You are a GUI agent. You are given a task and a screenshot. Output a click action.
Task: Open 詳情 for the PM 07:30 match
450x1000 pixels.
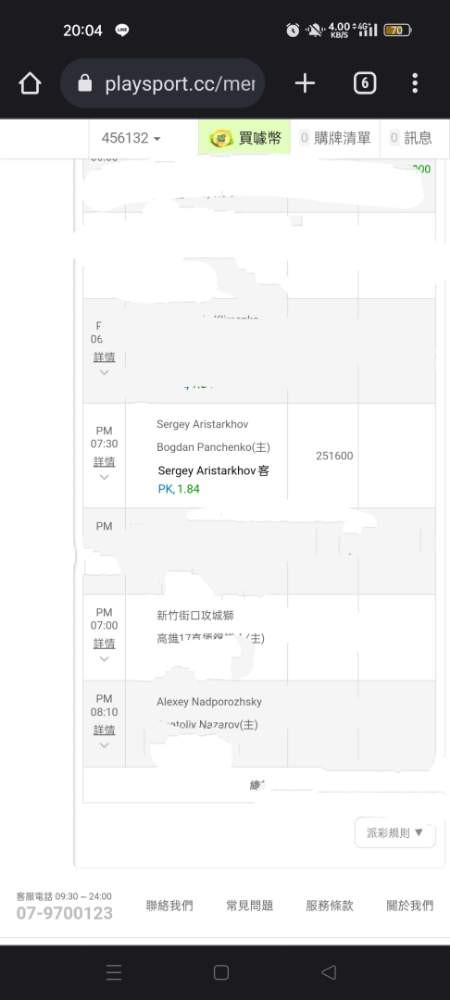coord(104,461)
